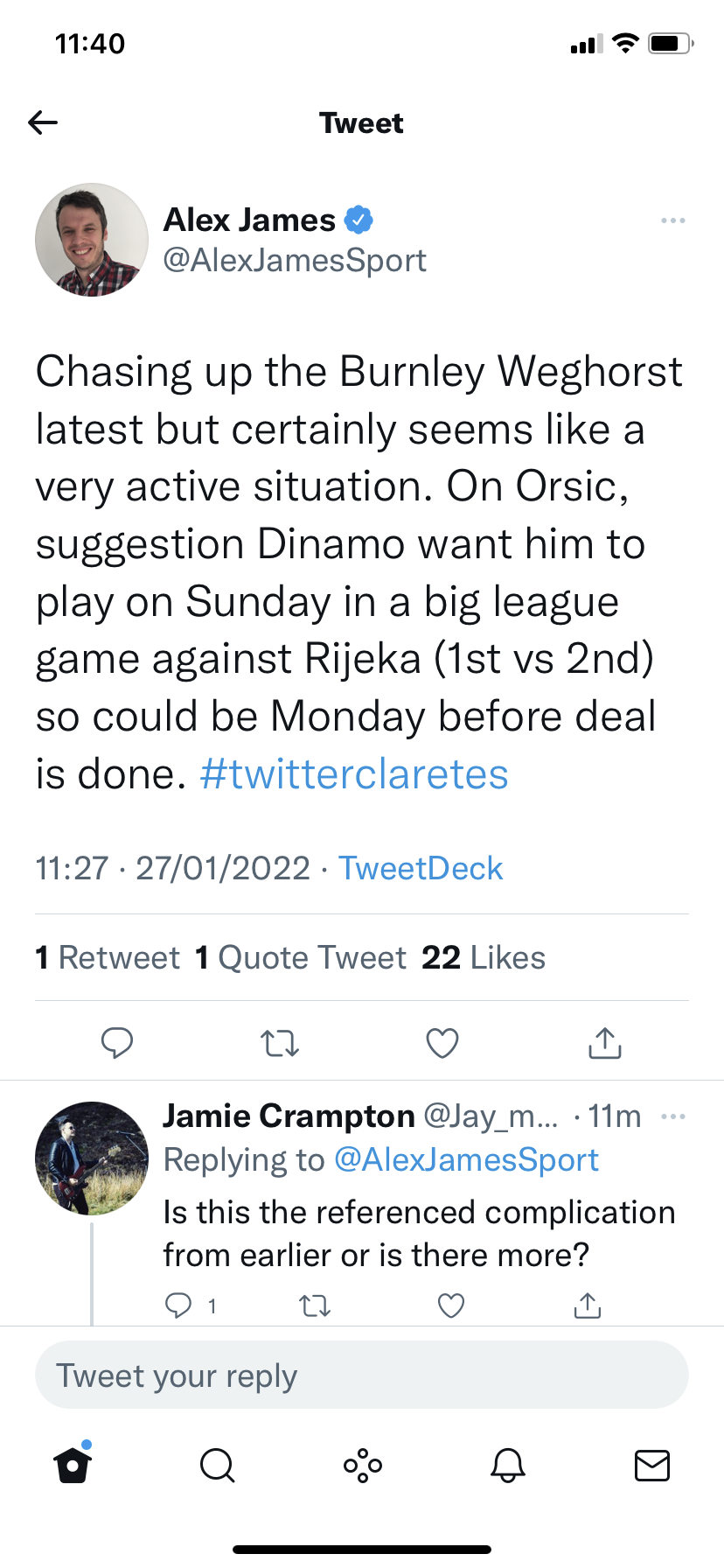
Task: Open the Notifications bell tab
Action: click(x=507, y=1465)
